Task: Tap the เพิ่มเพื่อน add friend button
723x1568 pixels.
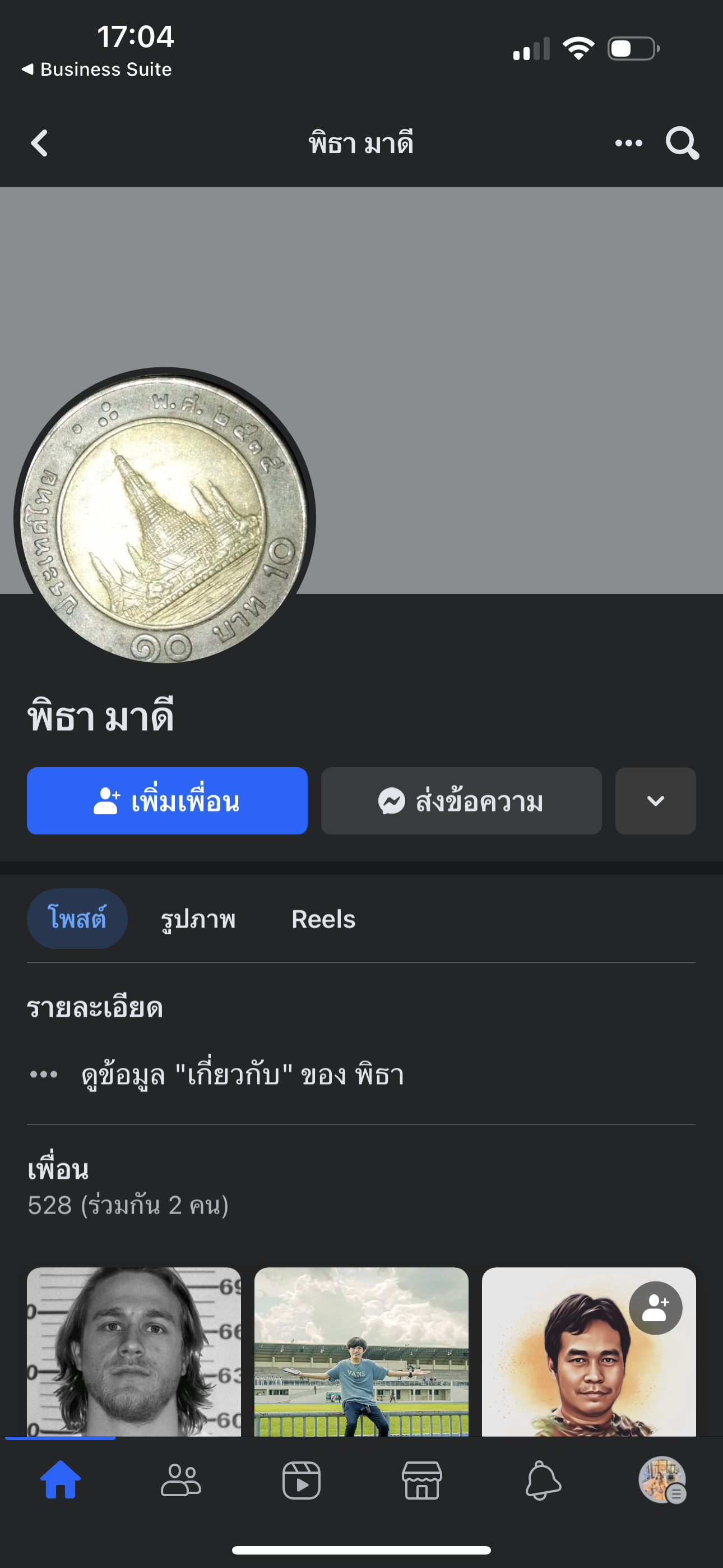Action: pos(167,800)
